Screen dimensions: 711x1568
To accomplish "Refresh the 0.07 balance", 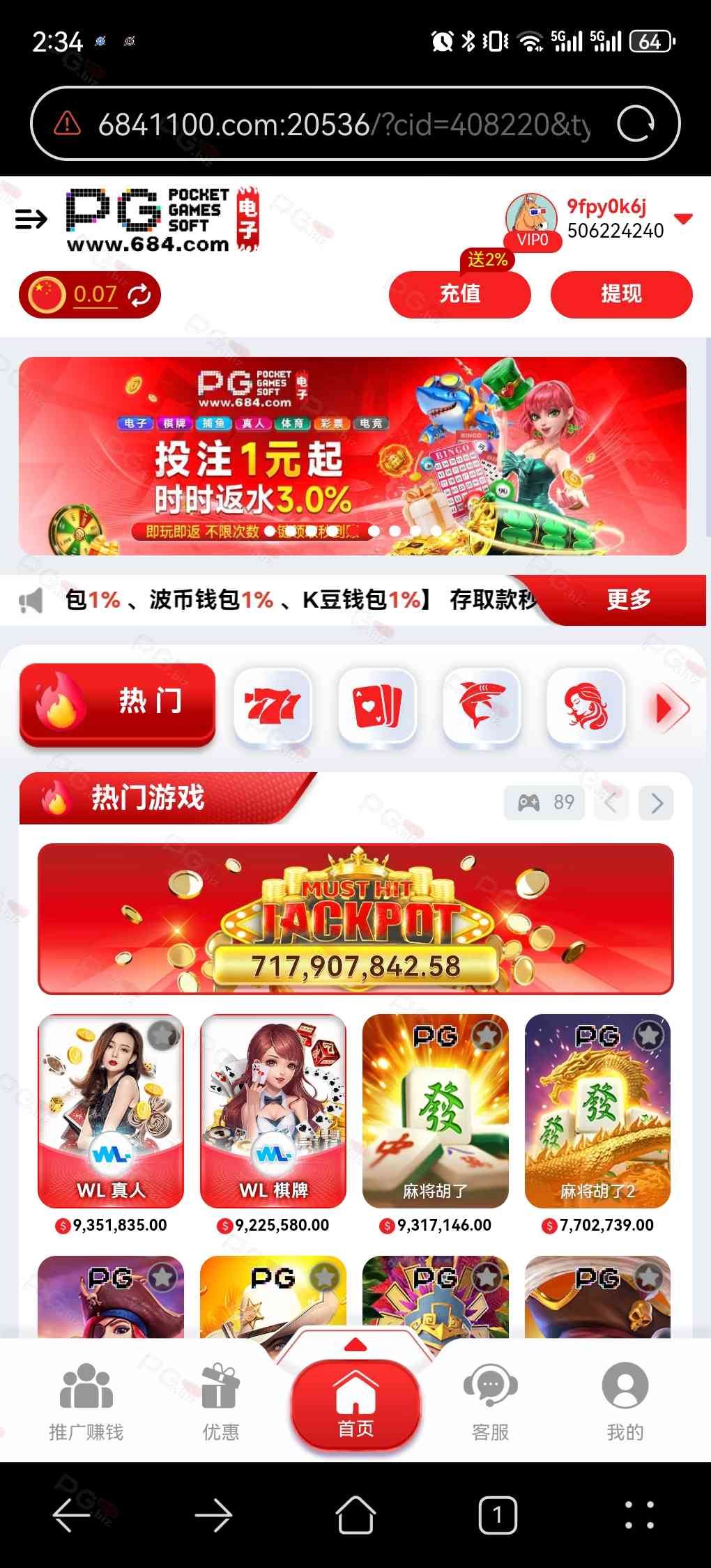I will (x=139, y=295).
